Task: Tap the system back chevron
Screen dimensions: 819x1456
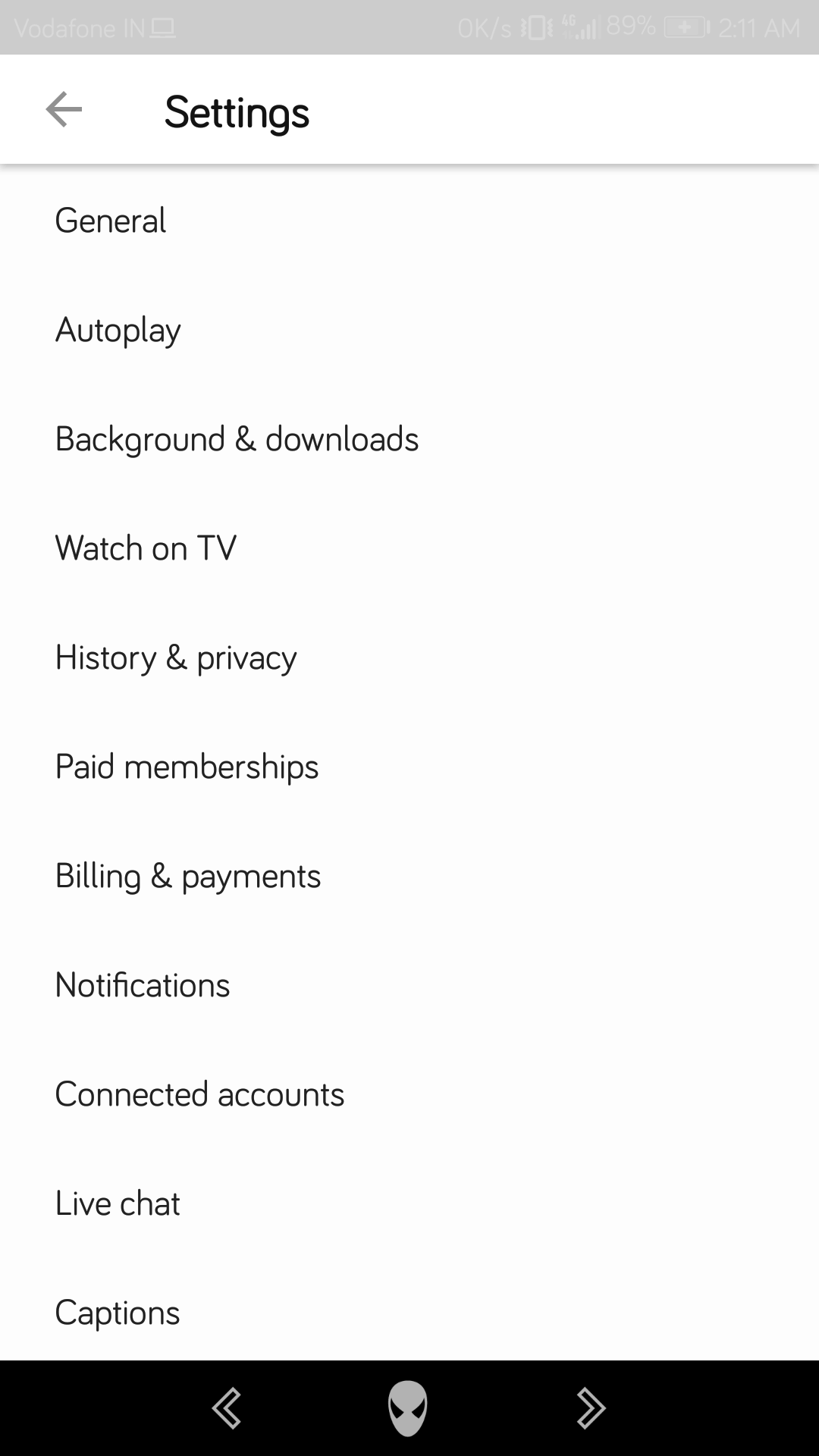Action: (x=227, y=1408)
